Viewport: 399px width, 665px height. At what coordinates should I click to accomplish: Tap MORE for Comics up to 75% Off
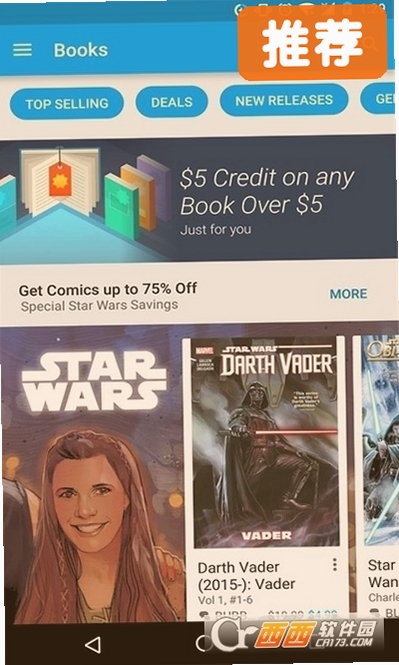(348, 294)
